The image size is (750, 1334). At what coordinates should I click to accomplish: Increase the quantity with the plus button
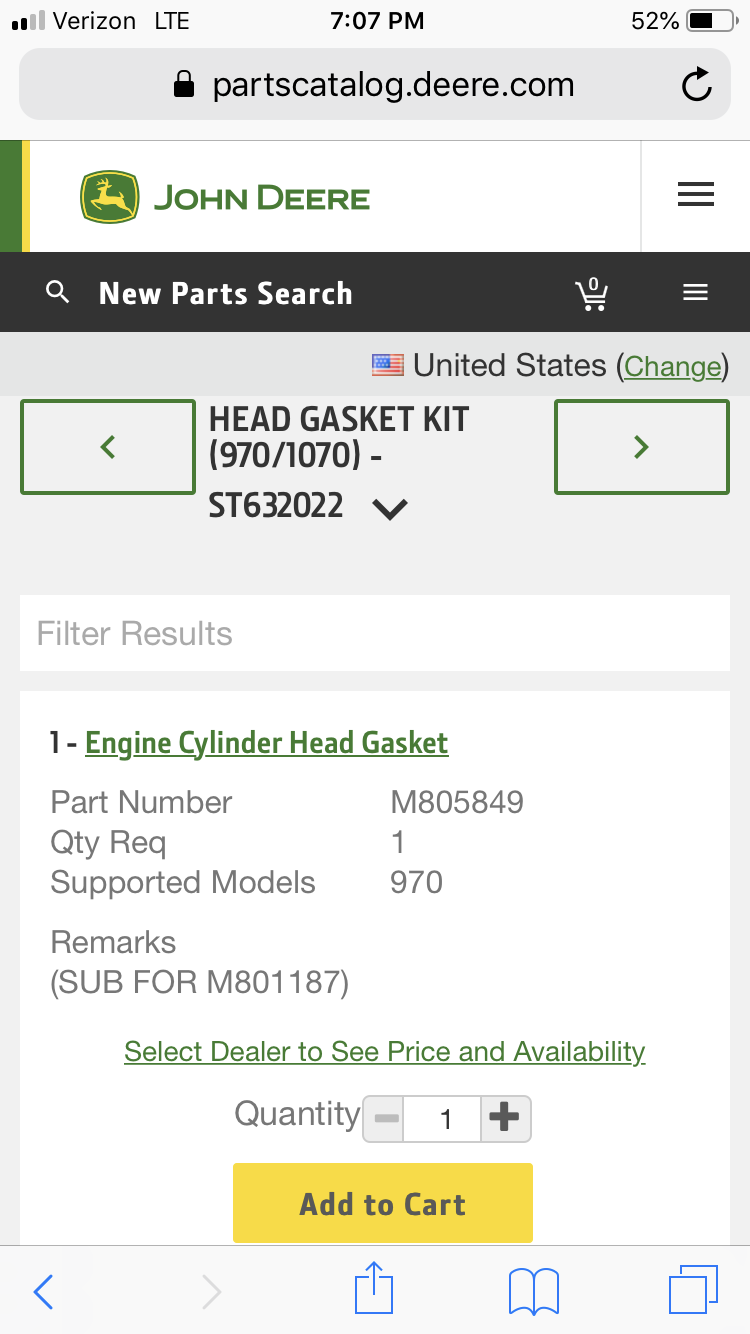coord(505,1119)
